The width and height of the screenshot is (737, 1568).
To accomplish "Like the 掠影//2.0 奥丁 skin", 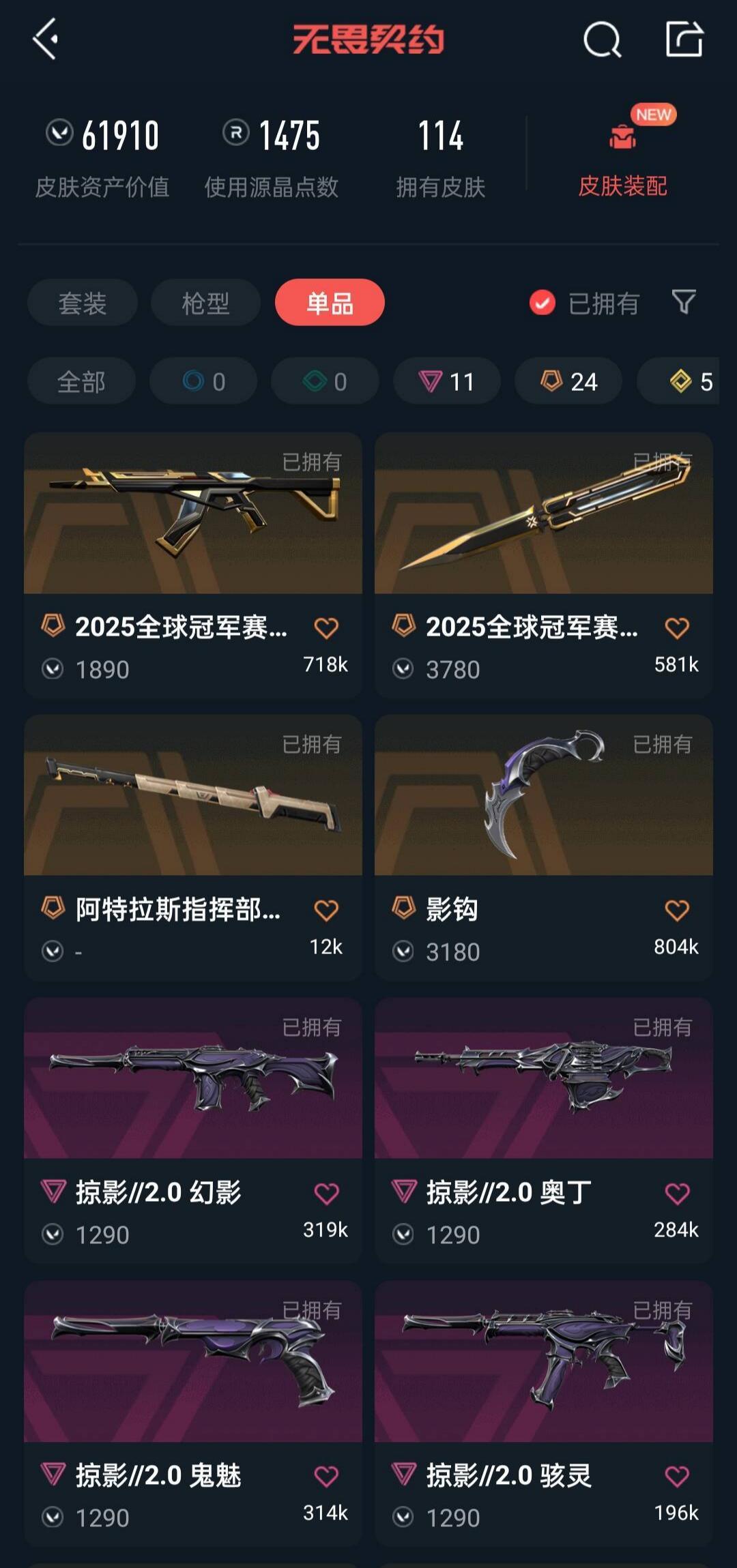I will 677,1194.
